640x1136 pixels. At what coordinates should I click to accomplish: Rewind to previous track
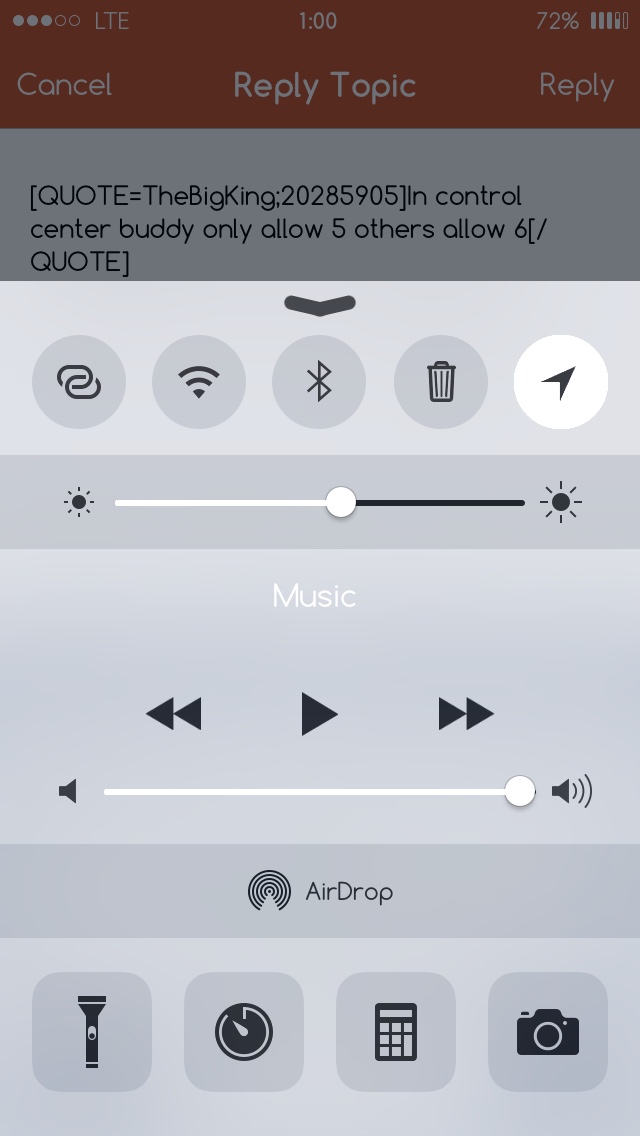(173, 714)
